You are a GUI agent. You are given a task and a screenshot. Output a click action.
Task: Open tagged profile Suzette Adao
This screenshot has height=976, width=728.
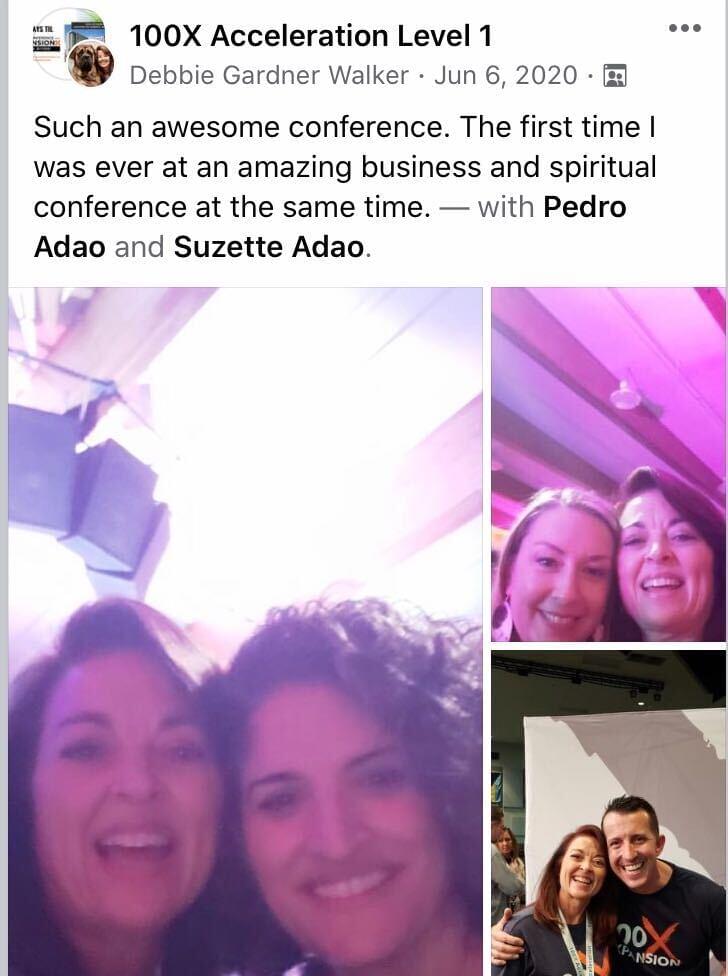268,247
